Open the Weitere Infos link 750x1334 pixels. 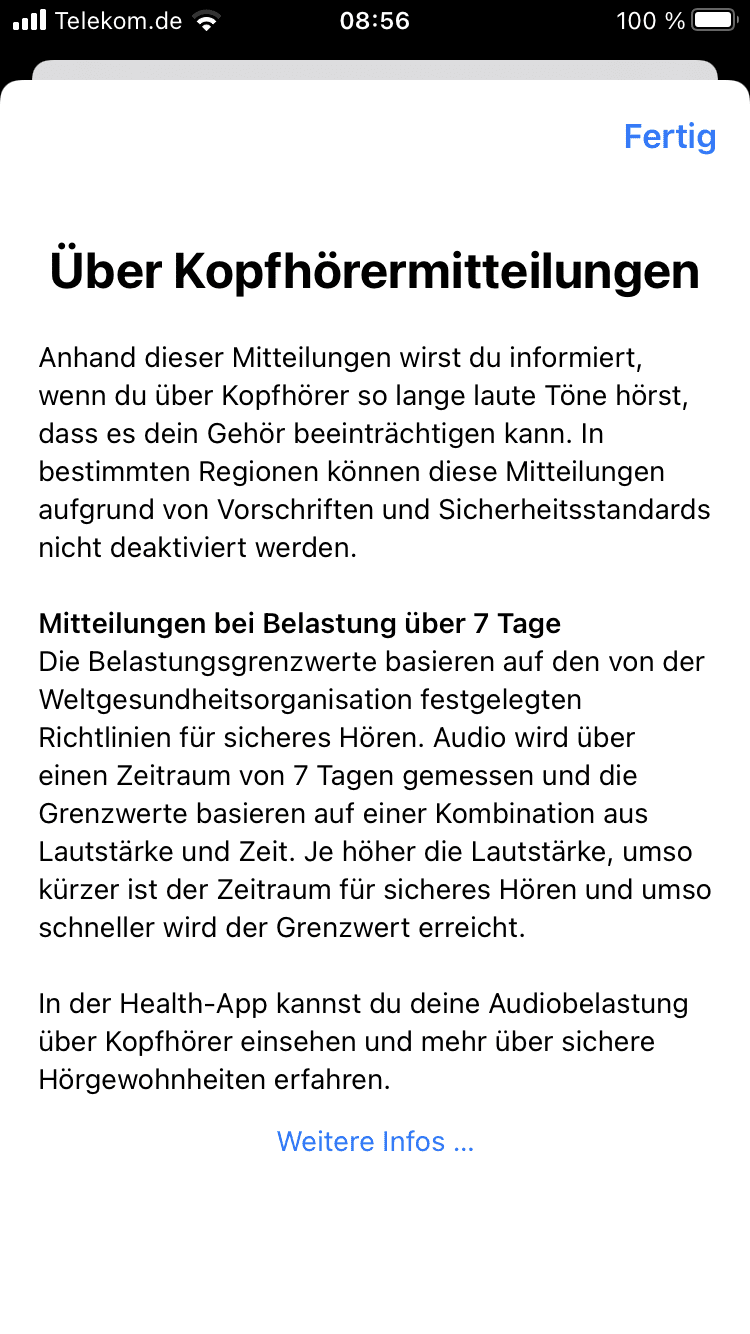pyautogui.click(x=375, y=1141)
